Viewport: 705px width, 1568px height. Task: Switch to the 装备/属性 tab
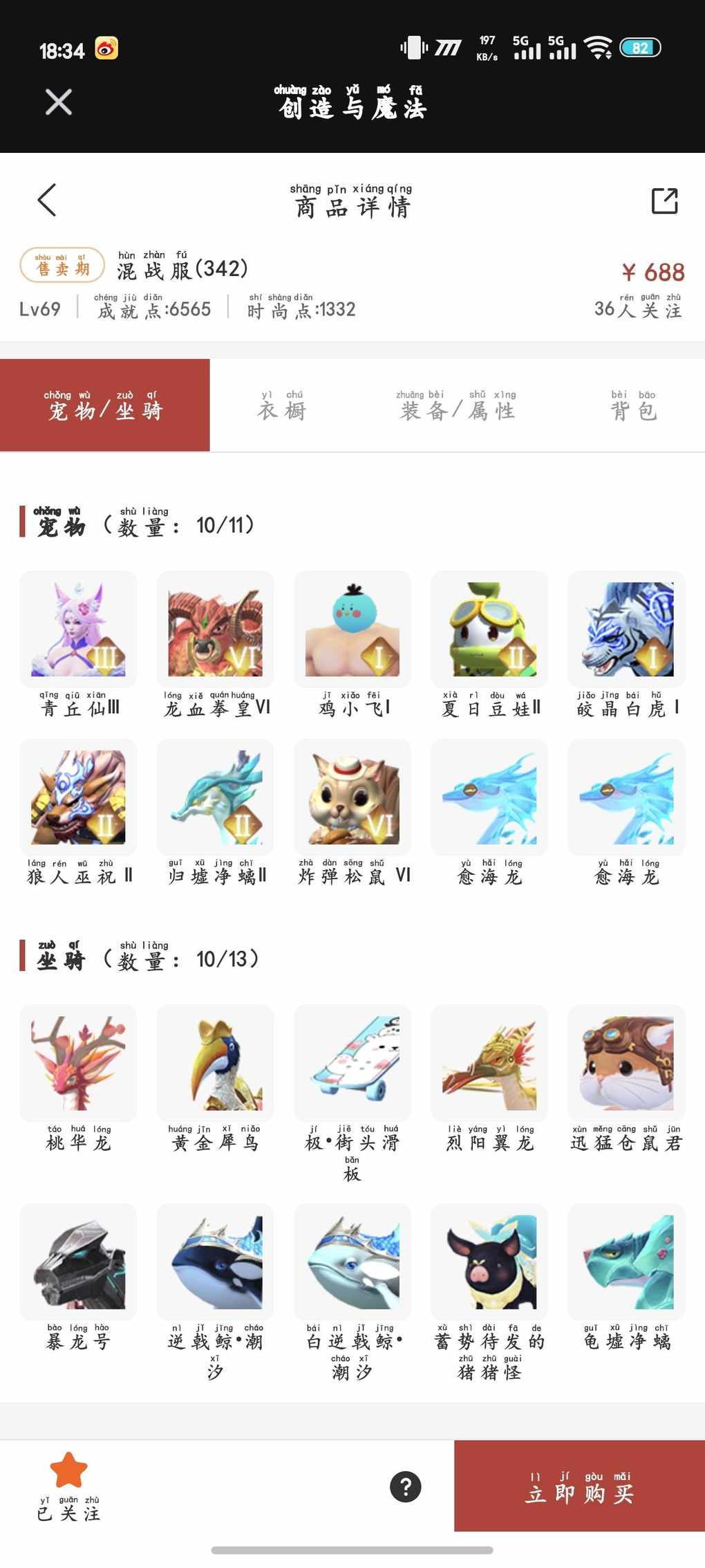pyautogui.click(x=457, y=406)
